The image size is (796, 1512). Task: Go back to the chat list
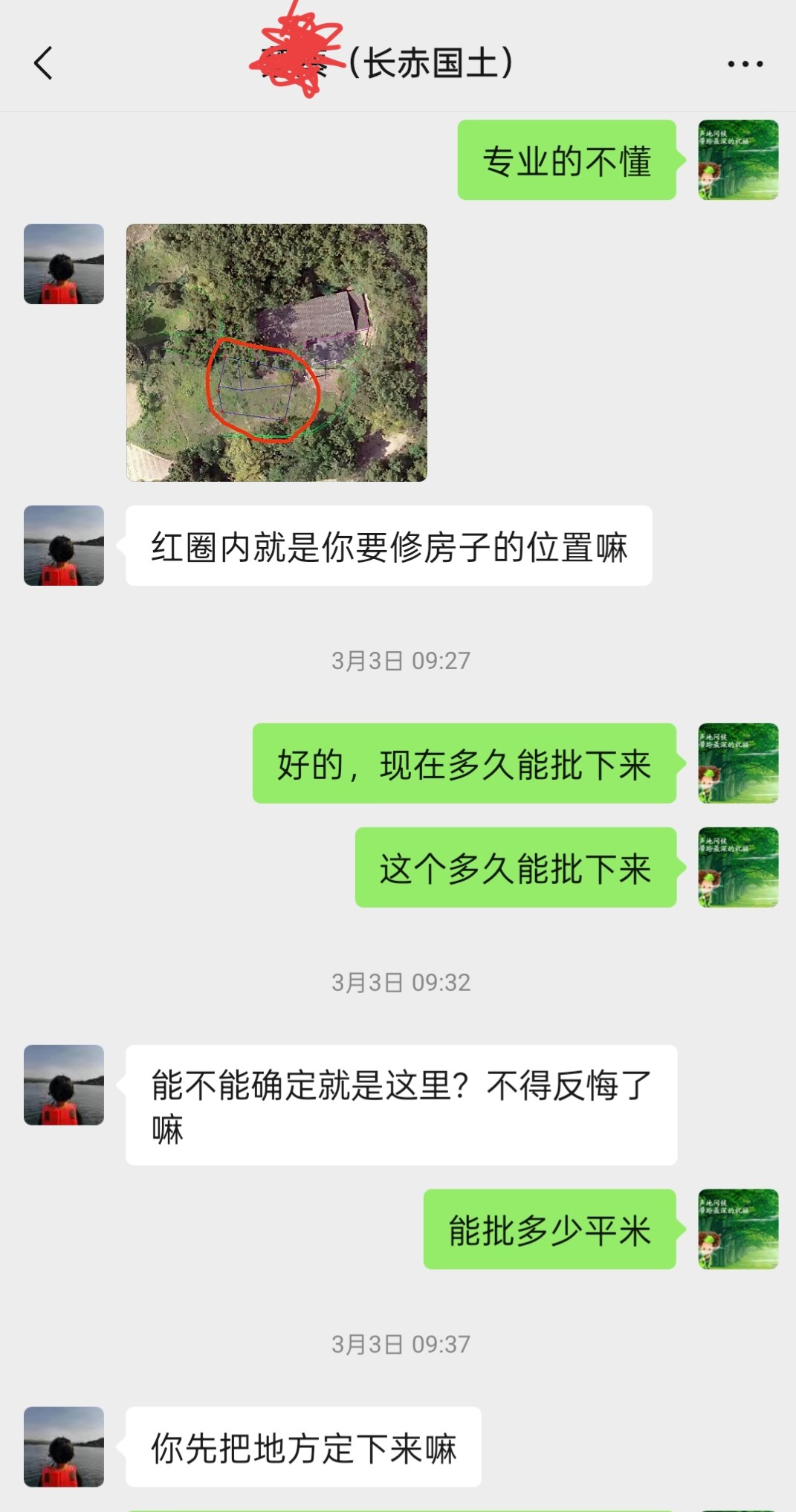(x=43, y=63)
